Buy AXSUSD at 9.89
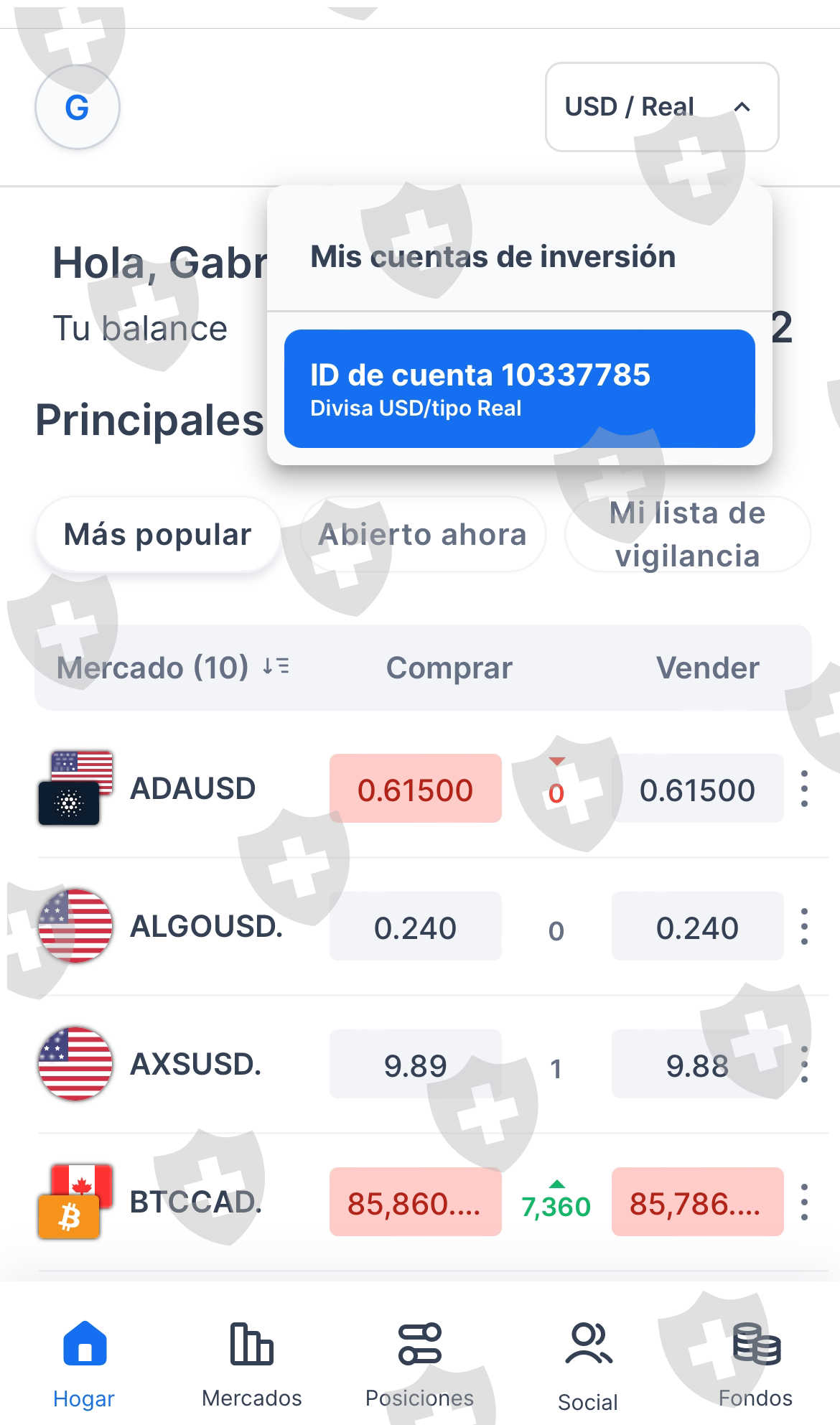This screenshot has width=840, height=1425. [415, 1065]
